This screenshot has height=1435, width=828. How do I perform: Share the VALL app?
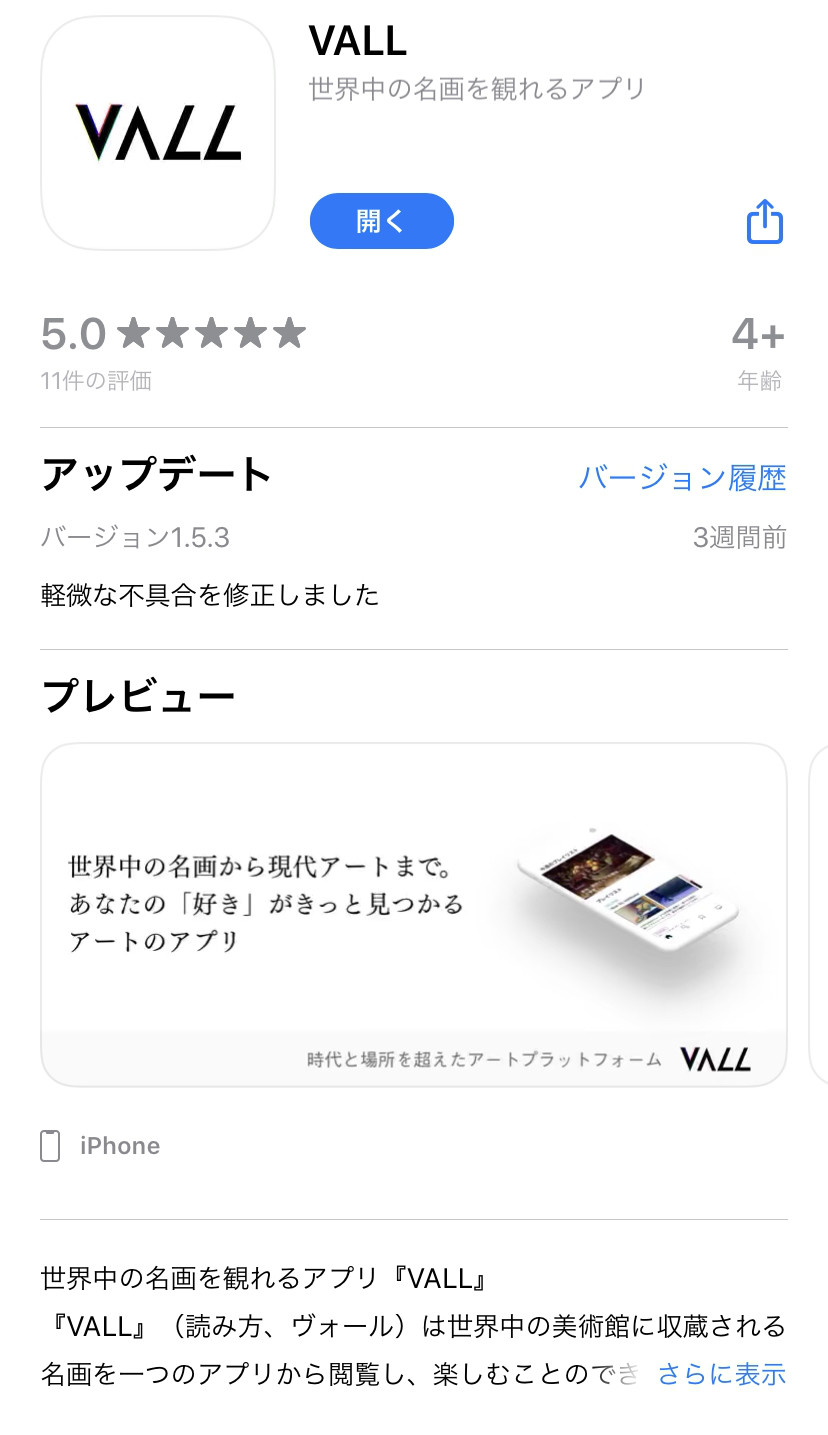[x=765, y=222]
